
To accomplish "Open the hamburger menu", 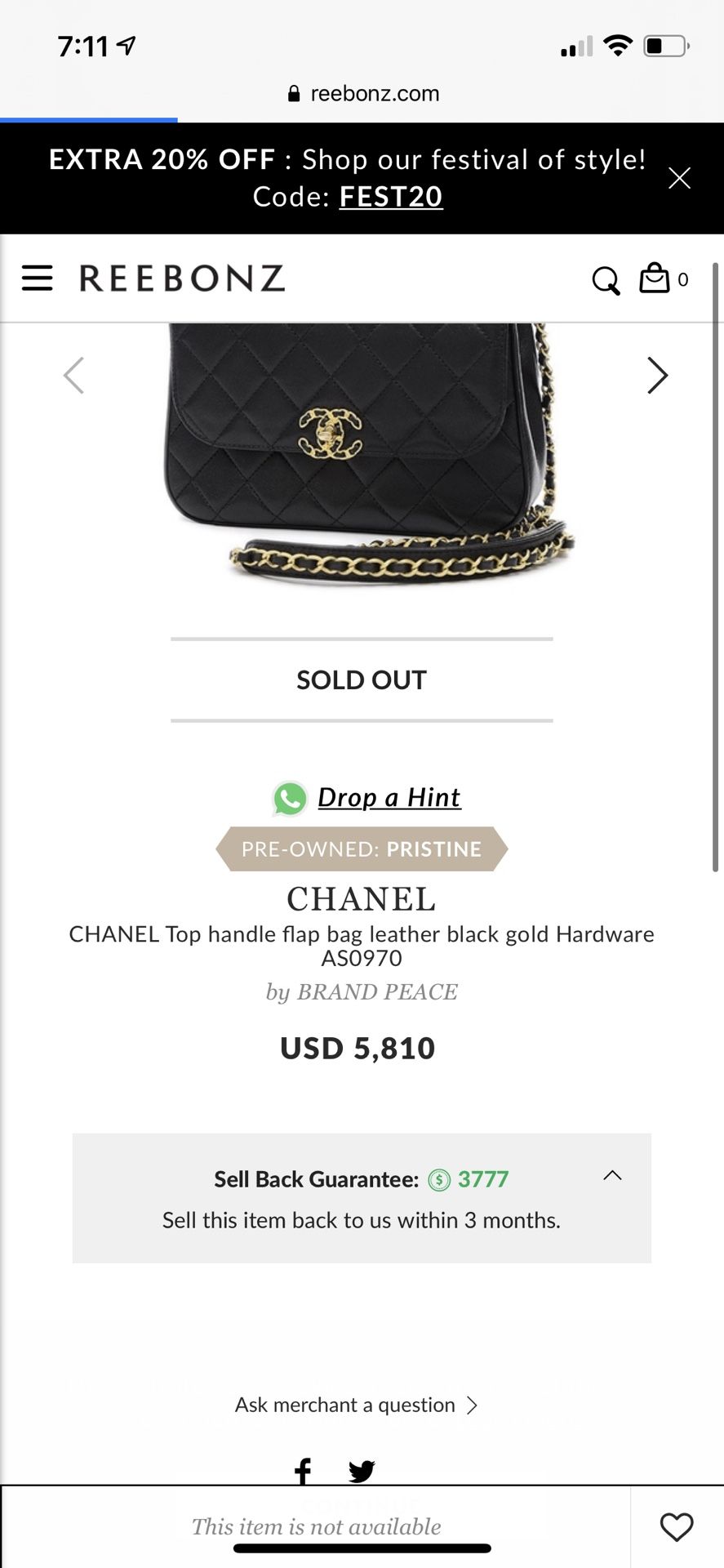I will [37, 278].
